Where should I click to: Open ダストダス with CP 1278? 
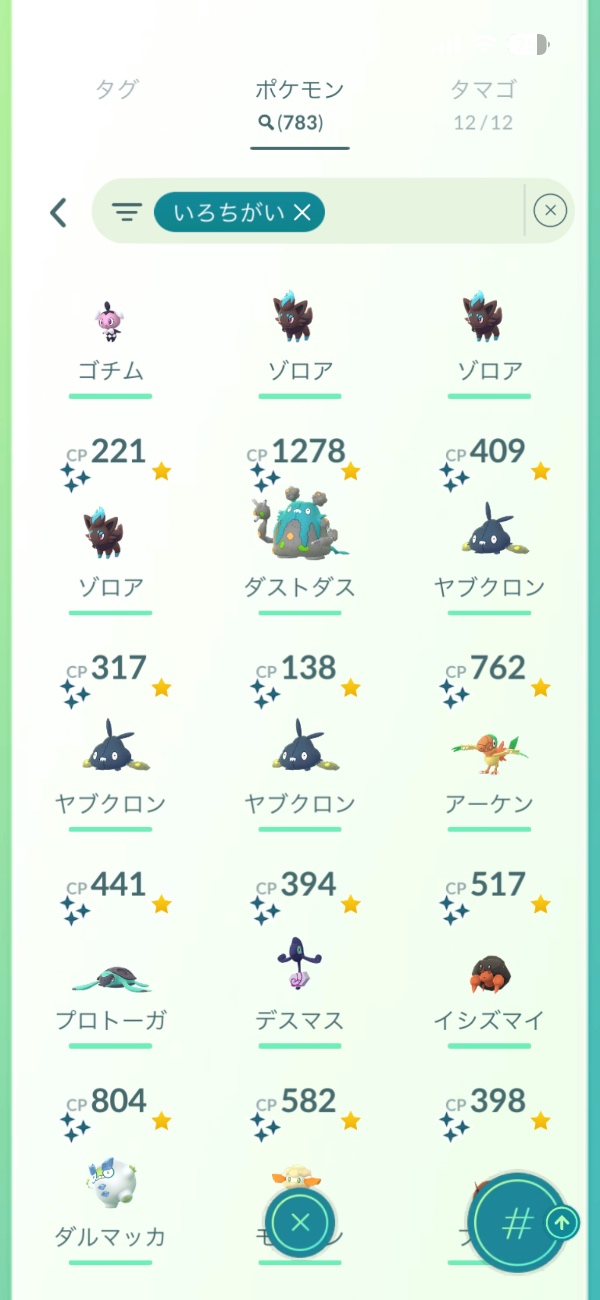coord(300,530)
